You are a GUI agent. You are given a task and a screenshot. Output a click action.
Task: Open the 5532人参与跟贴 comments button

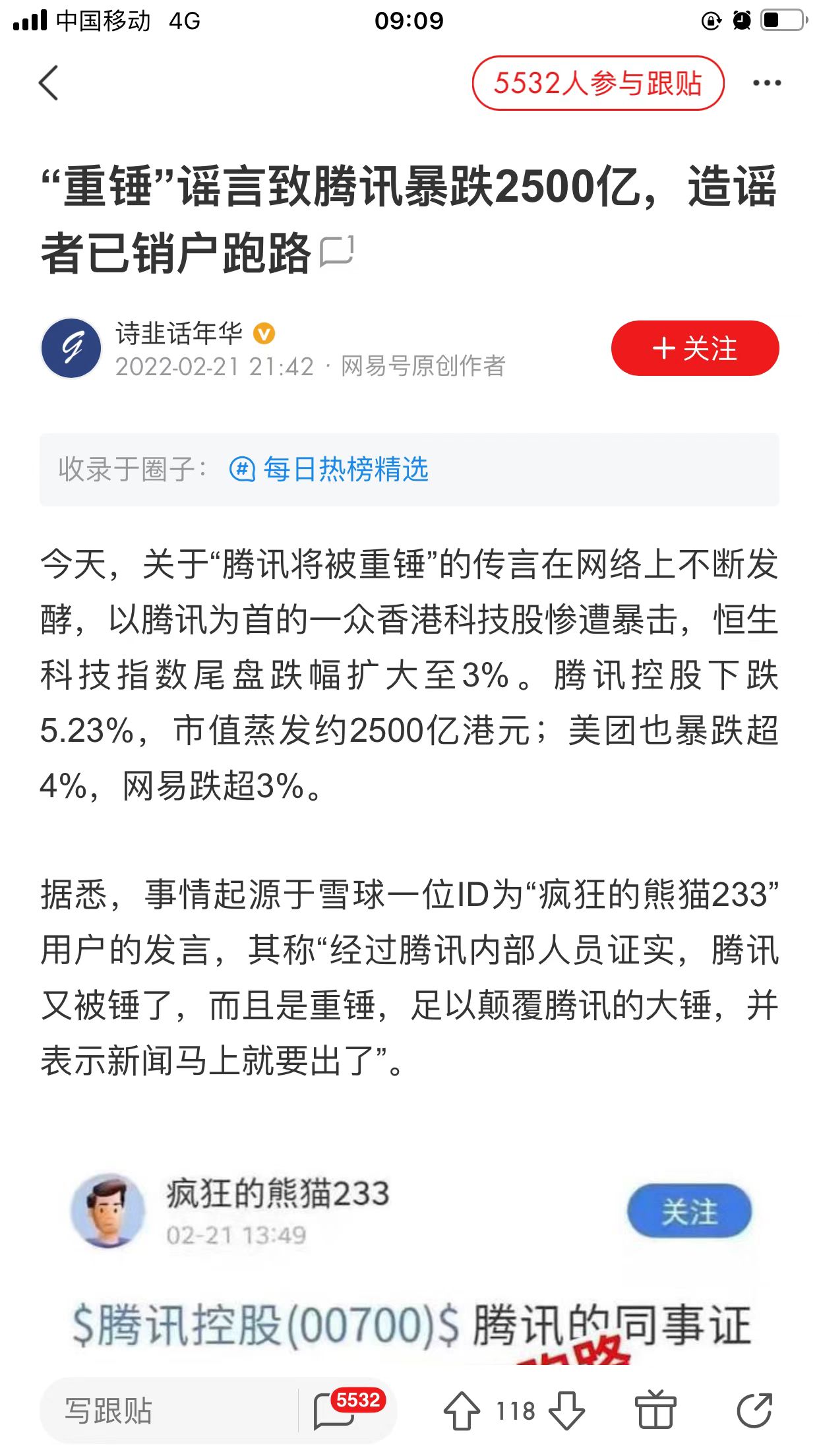[x=597, y=83]
